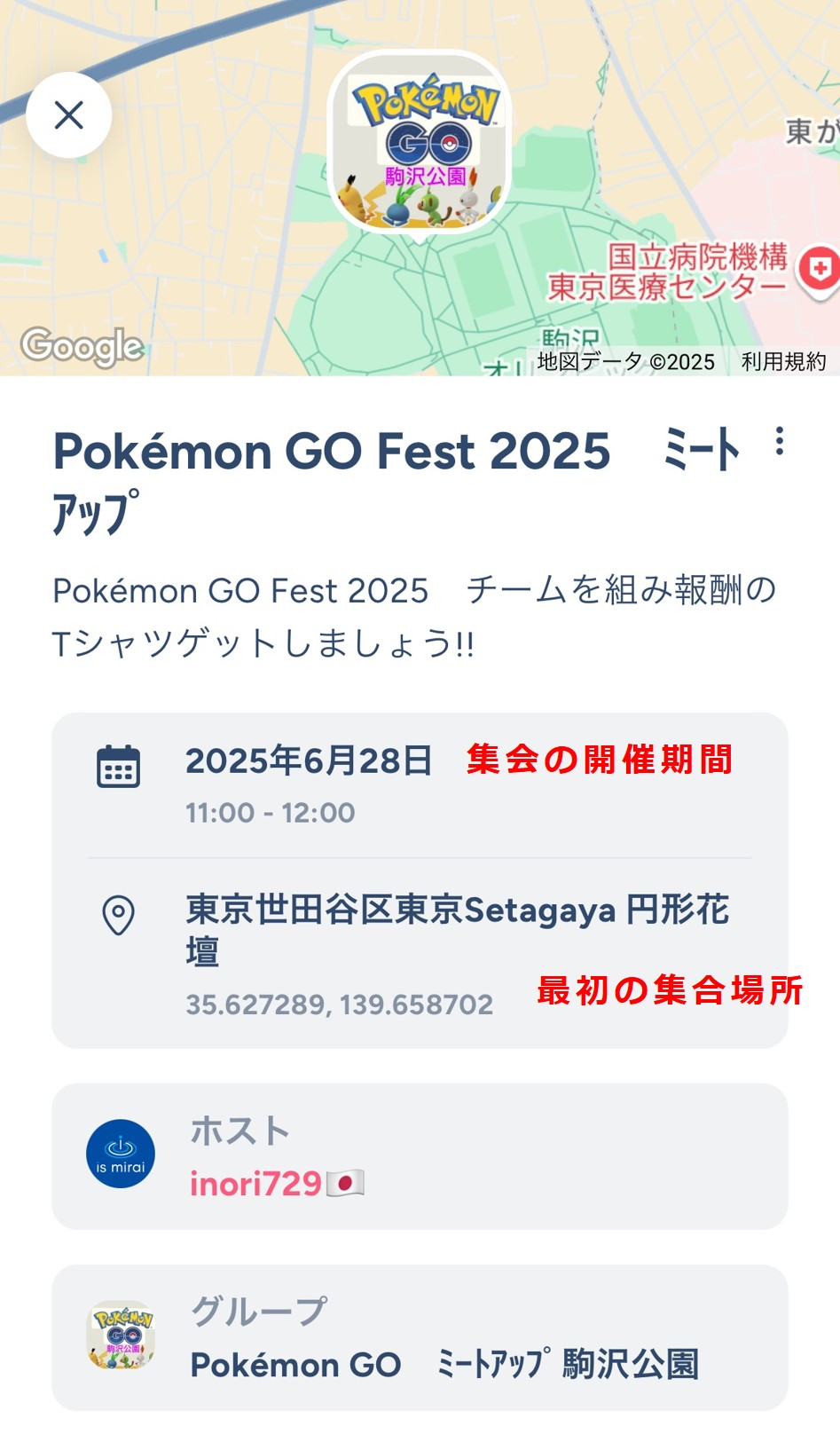Tap the 2025年6月28日 date row

420,785
